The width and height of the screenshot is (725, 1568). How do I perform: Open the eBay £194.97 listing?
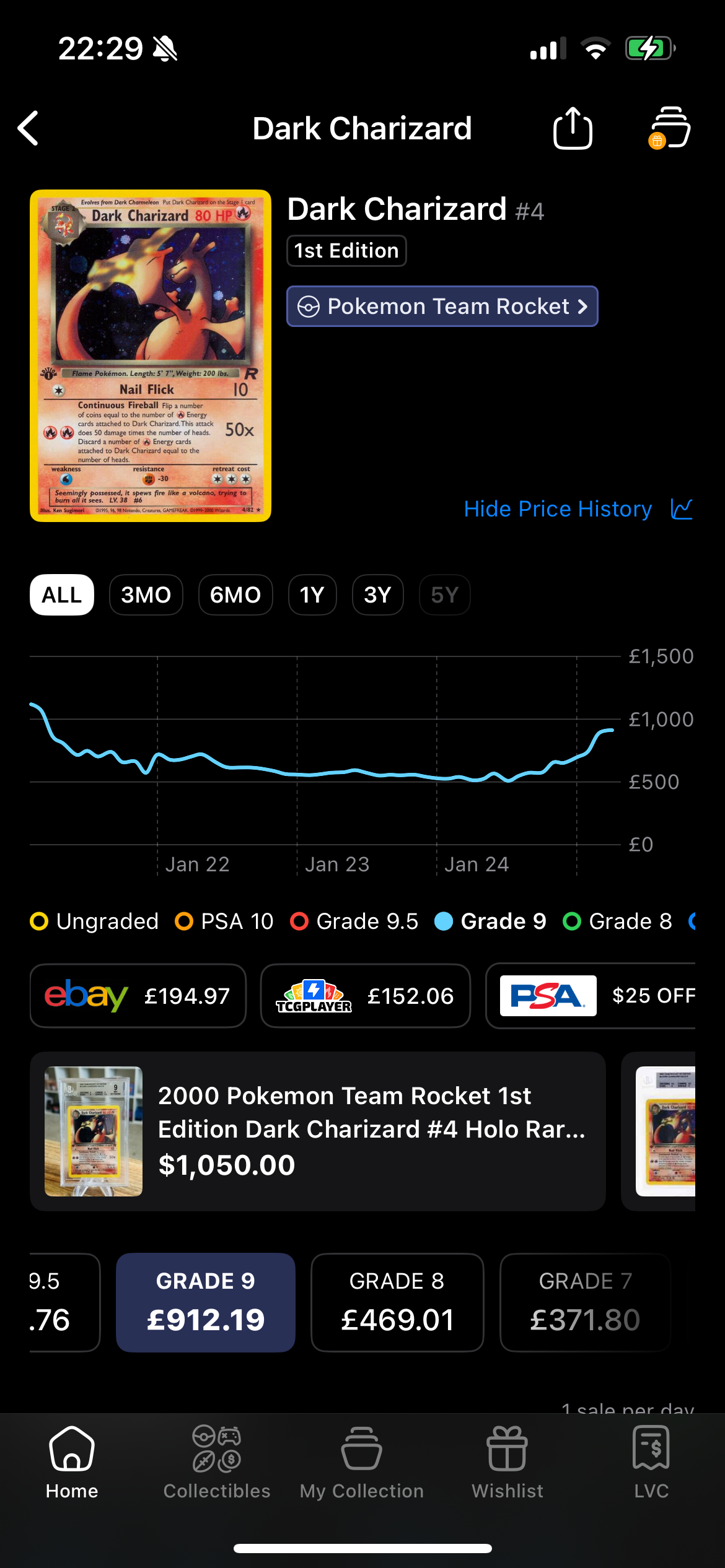tap(138, 996)
